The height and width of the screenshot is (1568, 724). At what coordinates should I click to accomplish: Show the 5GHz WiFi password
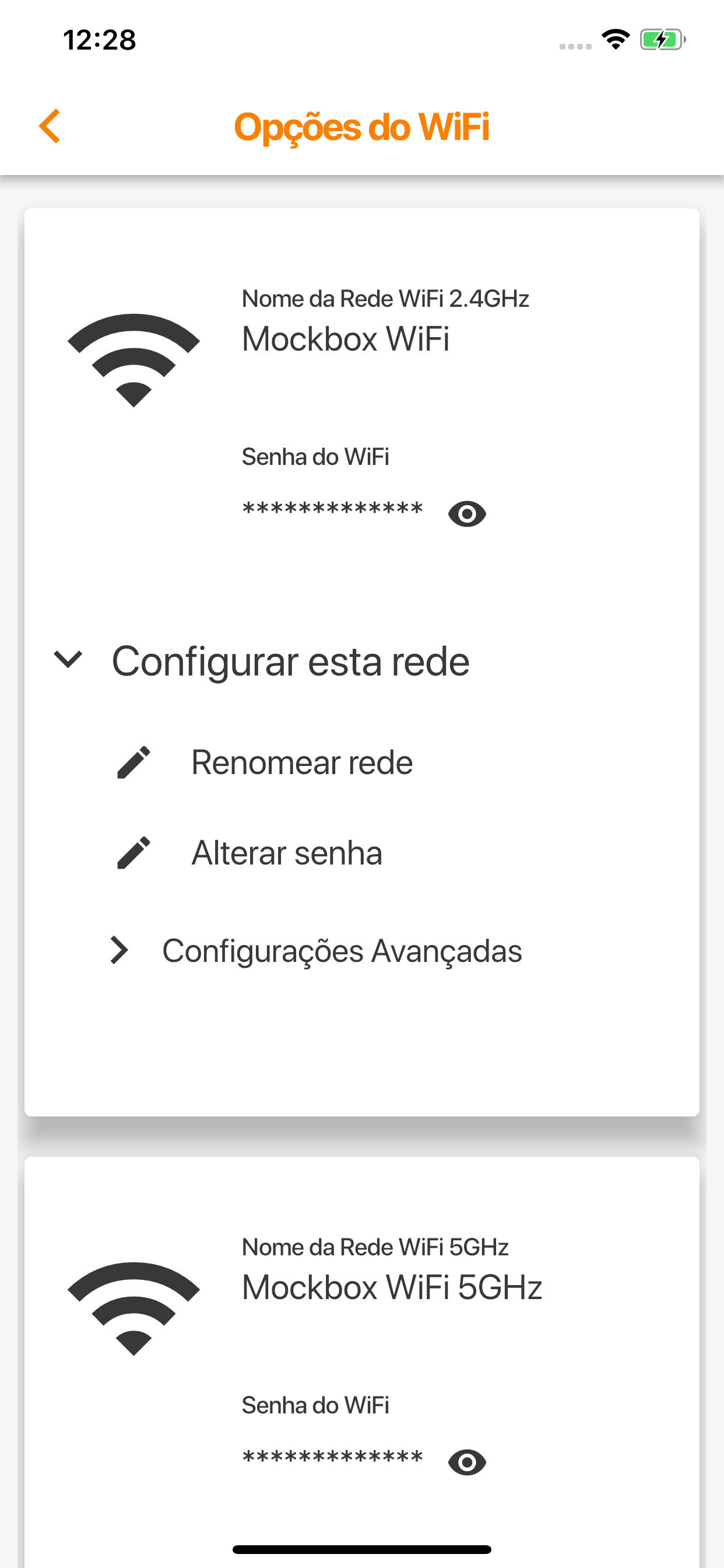coord(467,1462)
